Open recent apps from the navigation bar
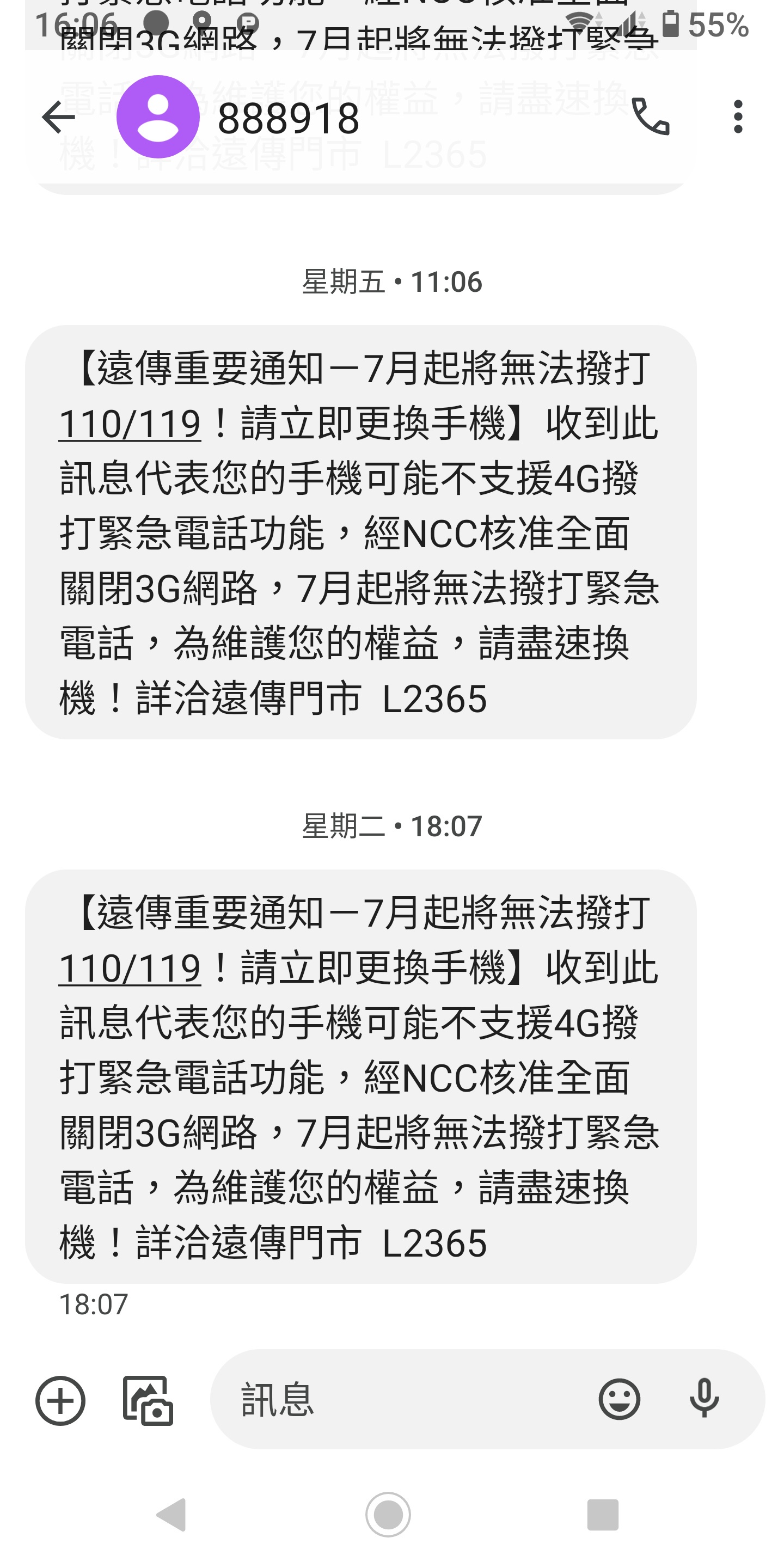 point(603,1515)
